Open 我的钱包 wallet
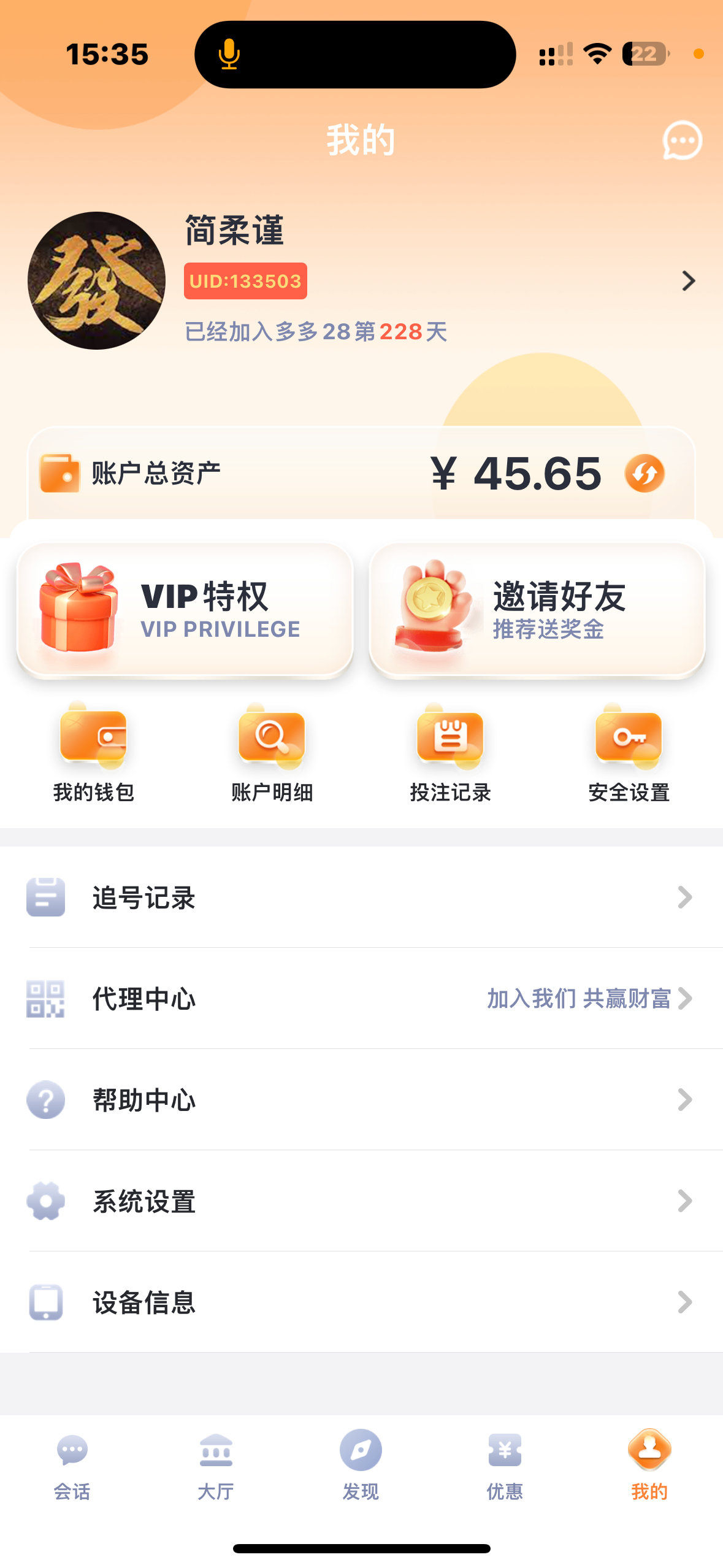The width and height of the screenshot is (723, 1568). 93,753
